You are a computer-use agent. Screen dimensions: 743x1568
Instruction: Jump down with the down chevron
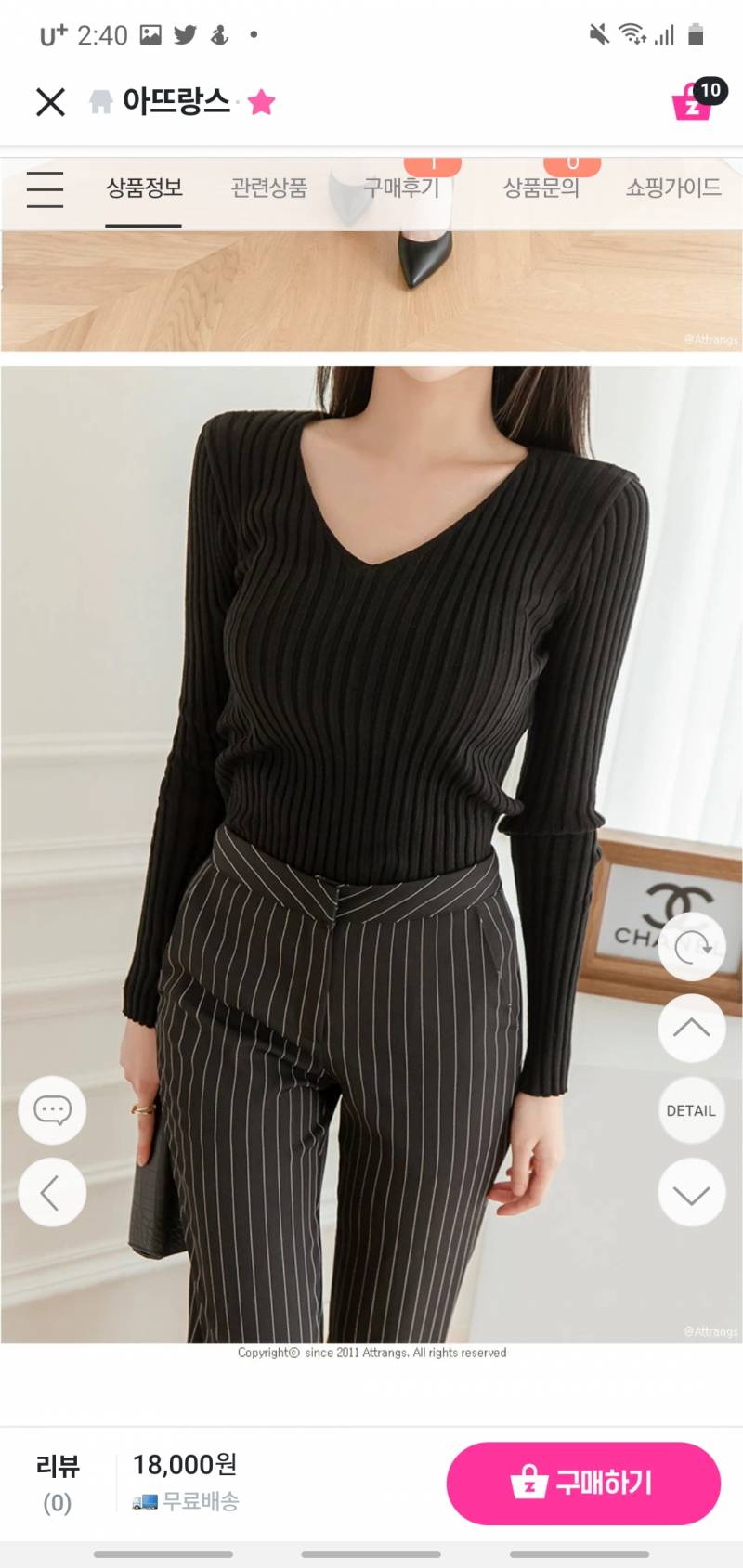click(692, 1193)
